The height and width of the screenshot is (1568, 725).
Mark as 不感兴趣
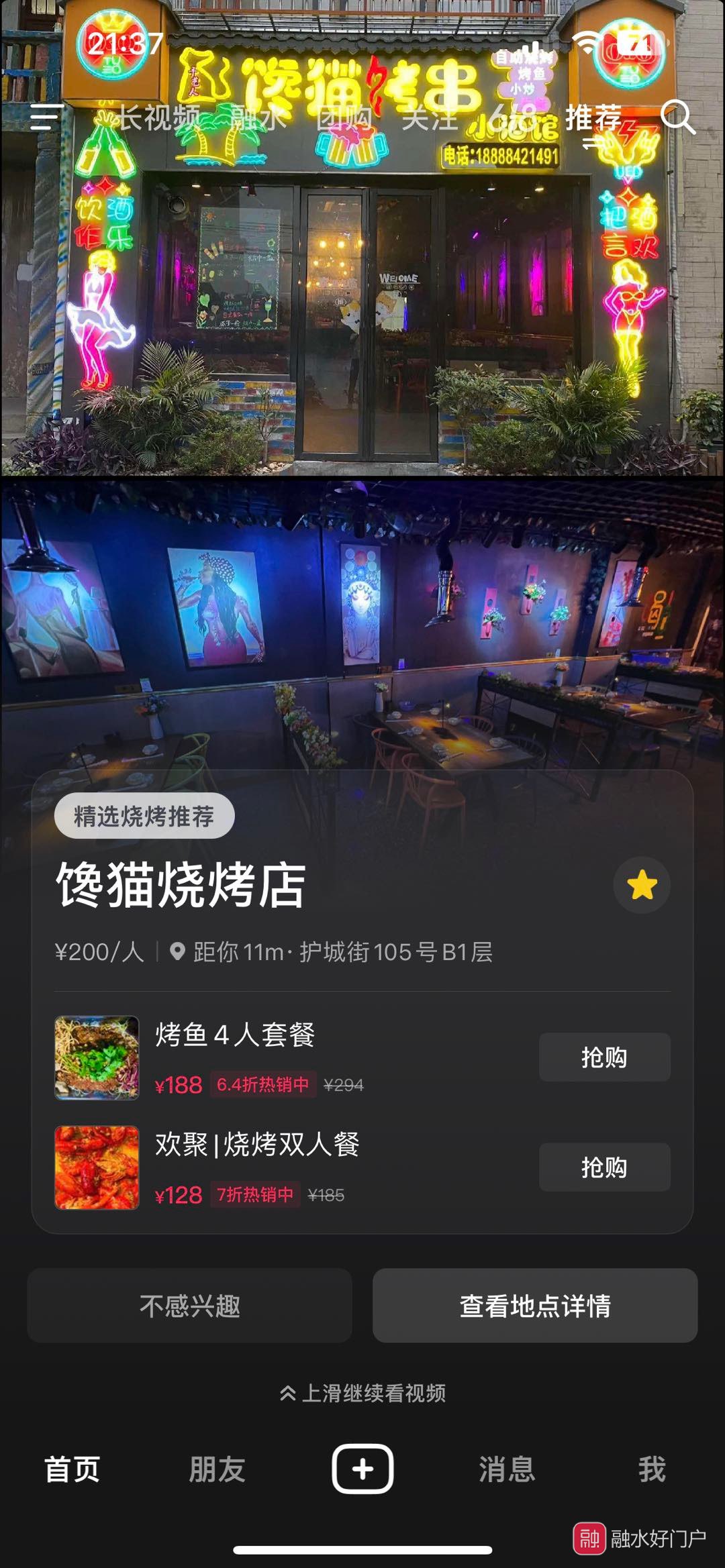(x=190, y=1306)
